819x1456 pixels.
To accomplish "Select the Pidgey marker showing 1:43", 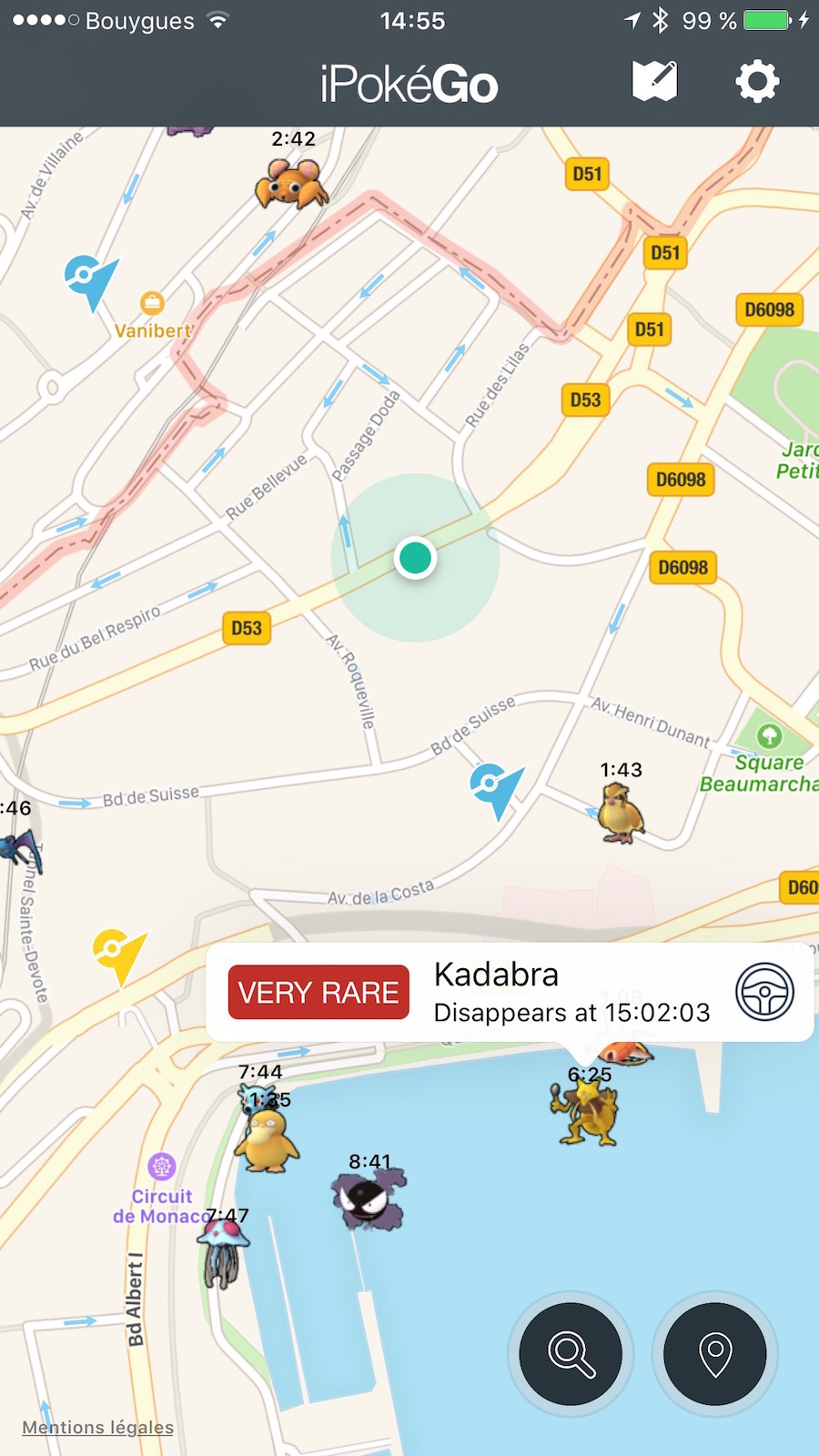I will 622,813.
